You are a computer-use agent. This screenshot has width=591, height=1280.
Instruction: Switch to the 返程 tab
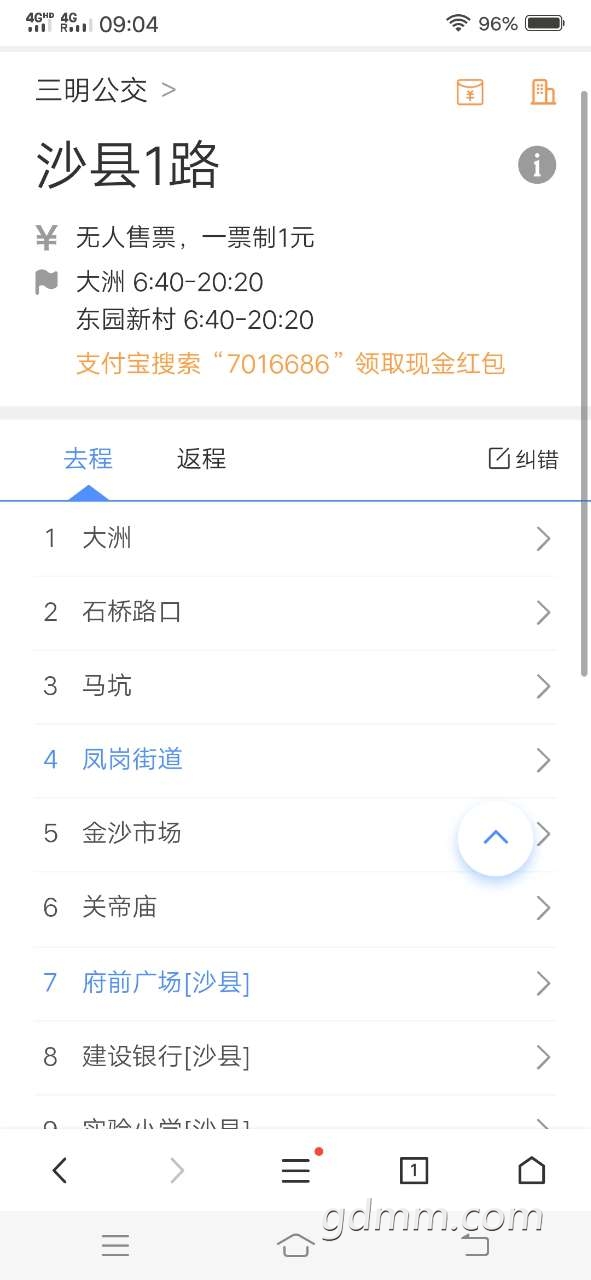(x=201, y=459)
